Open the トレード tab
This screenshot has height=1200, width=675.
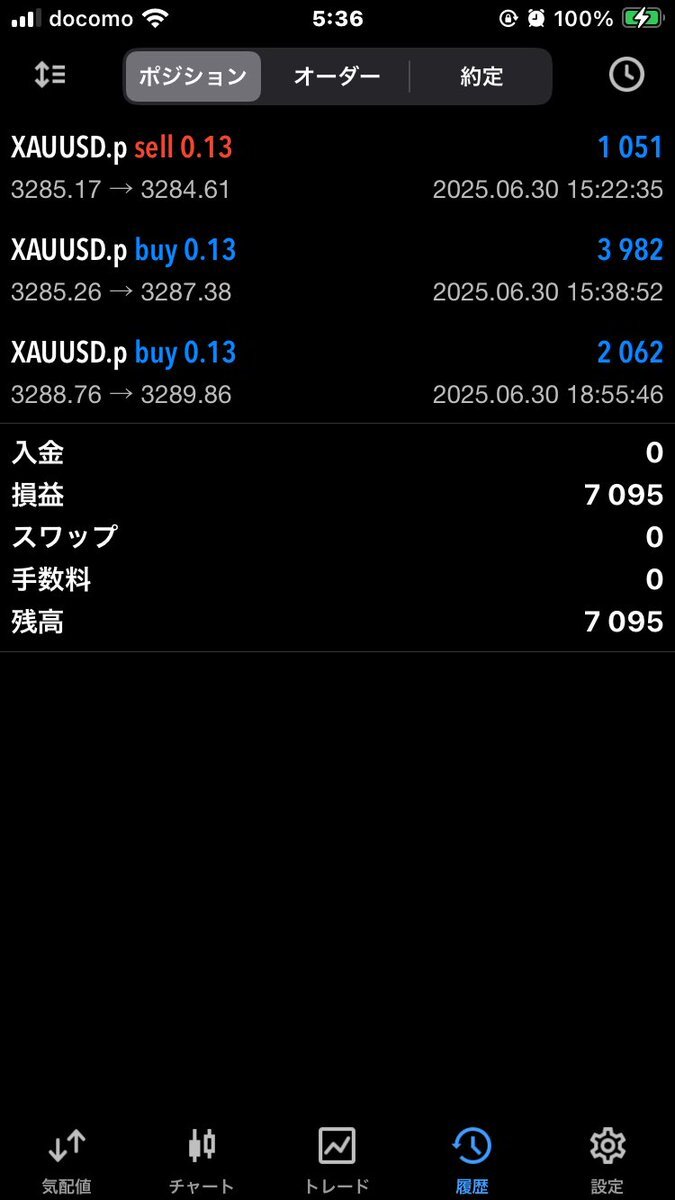pyautogui.click(x=337, y=1160)
